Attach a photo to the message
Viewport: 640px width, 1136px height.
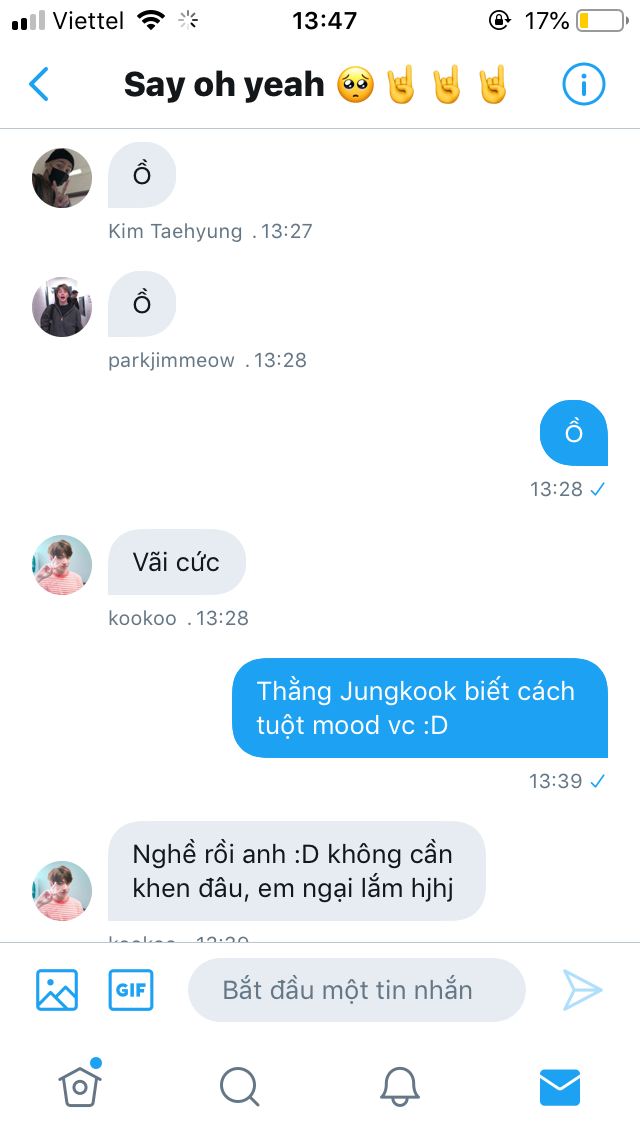[x=57, y=990]
